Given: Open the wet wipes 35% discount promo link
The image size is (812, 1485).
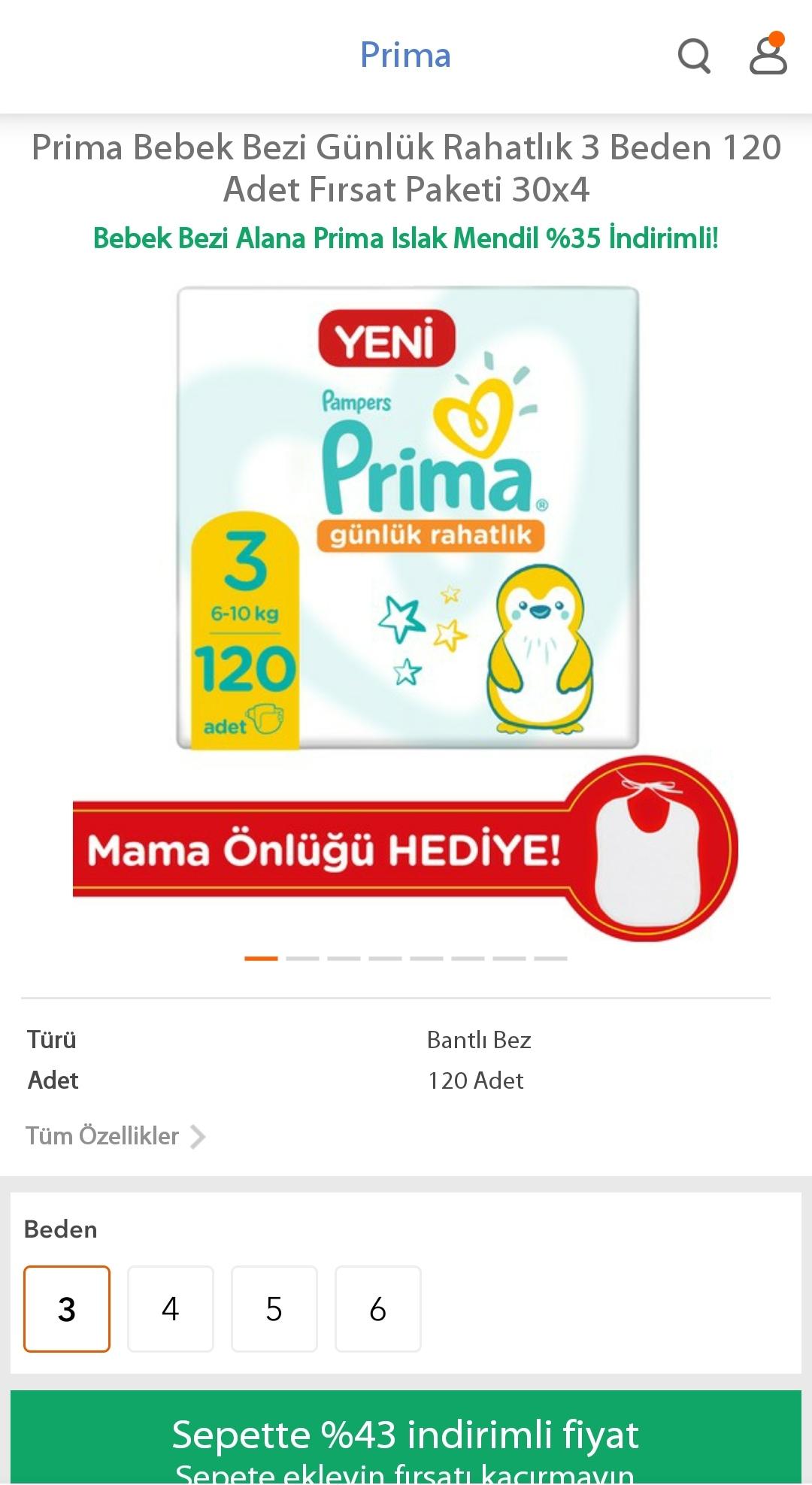Looking at the screenshot, I should (406, 238).
